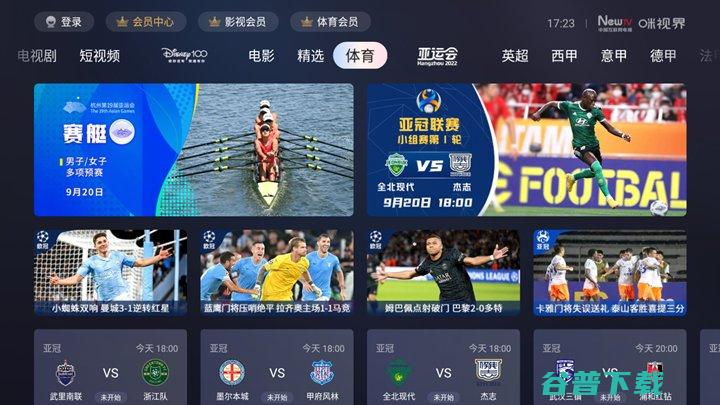Open the Disney 100 tab
The width and height of the screenshot is (720, 405).
pos(183,56)
